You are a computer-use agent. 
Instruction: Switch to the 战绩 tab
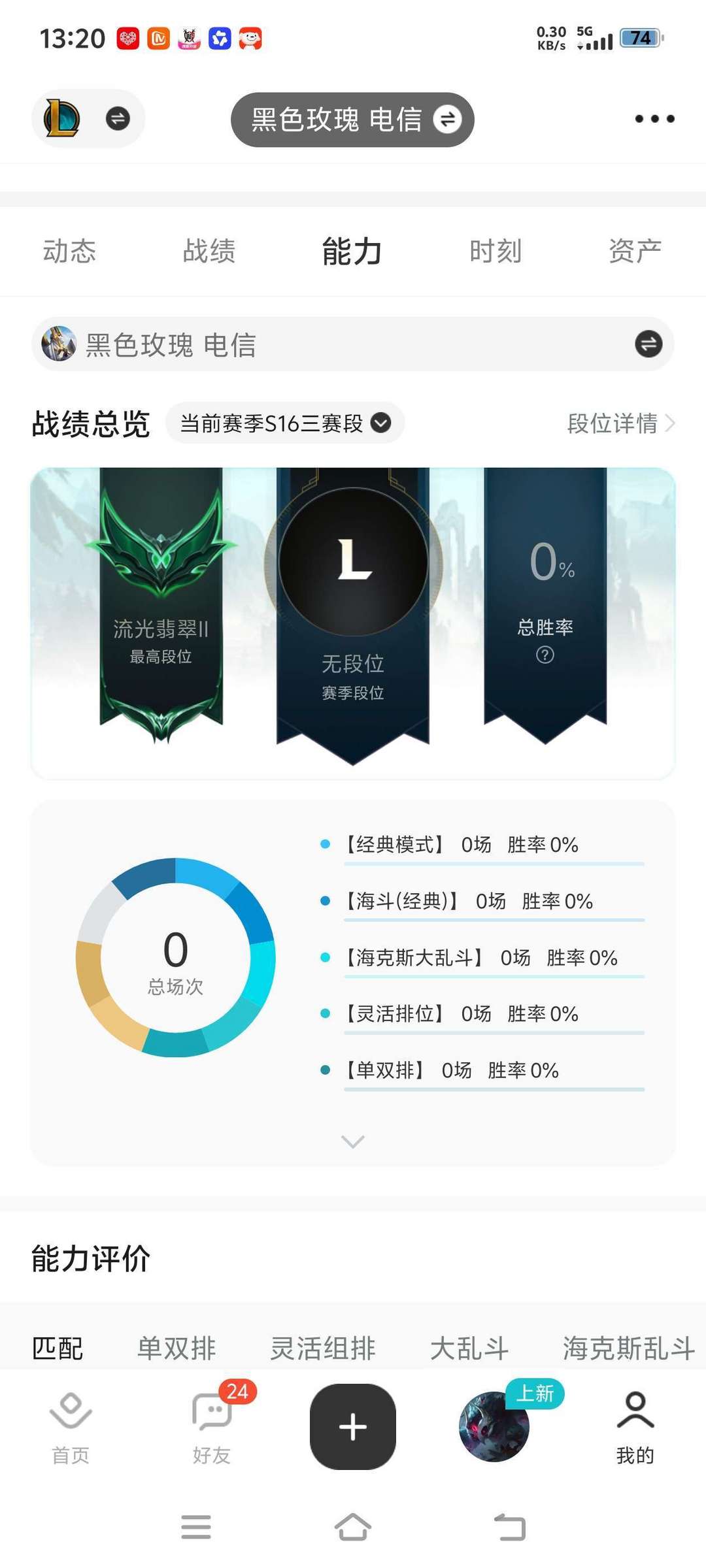[x=209, y=252]
